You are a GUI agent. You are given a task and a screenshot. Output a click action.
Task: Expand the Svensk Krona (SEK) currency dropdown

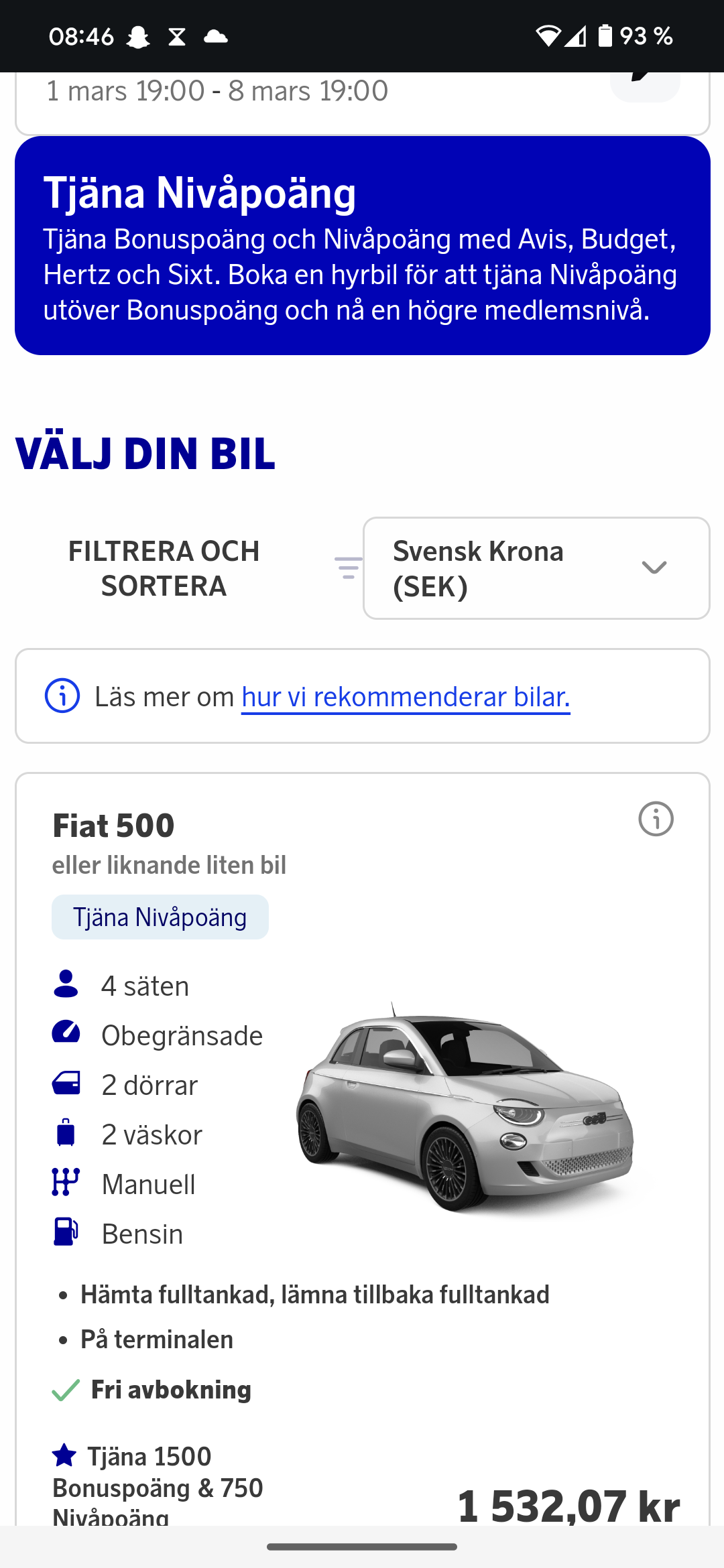(x=536, y=568)
